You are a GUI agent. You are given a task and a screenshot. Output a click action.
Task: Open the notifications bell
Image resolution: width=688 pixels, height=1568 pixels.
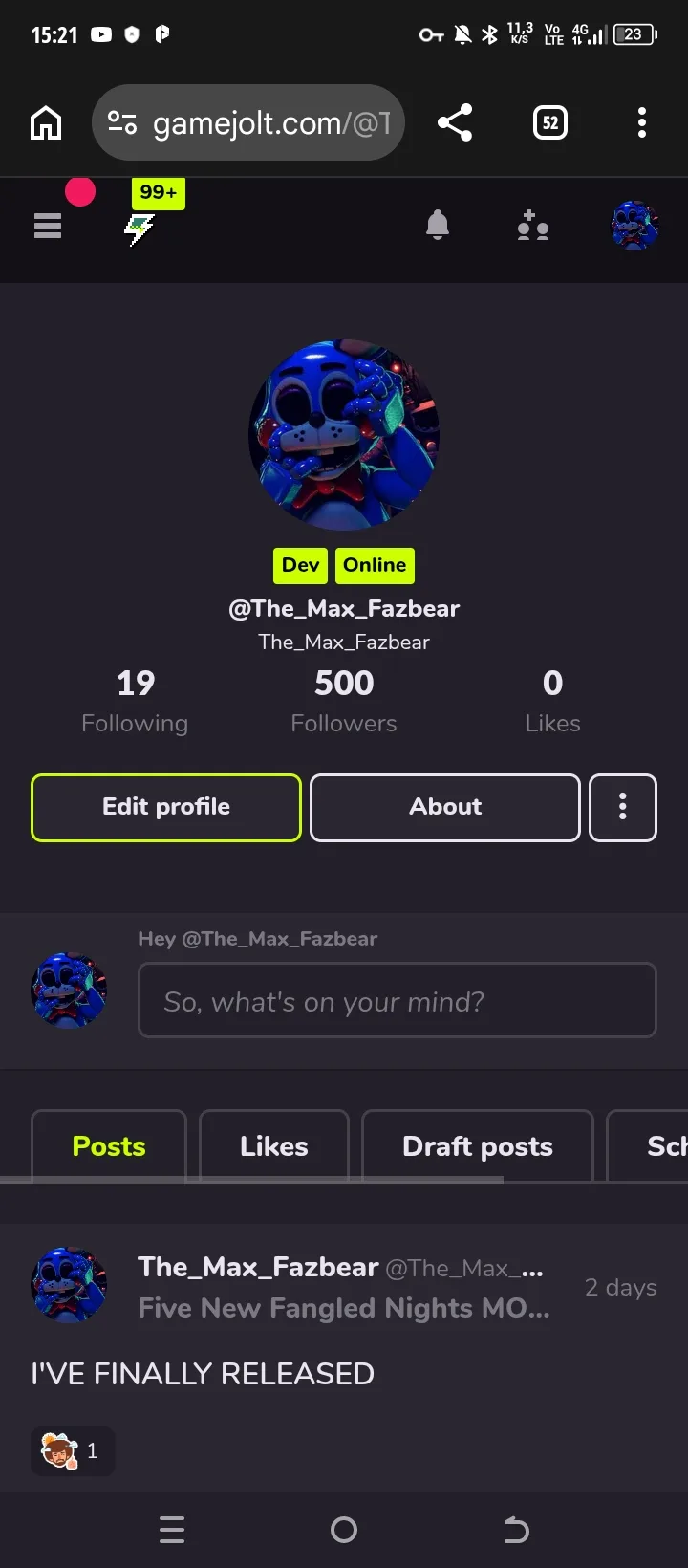pyautogui.click(x=438, y=226)
